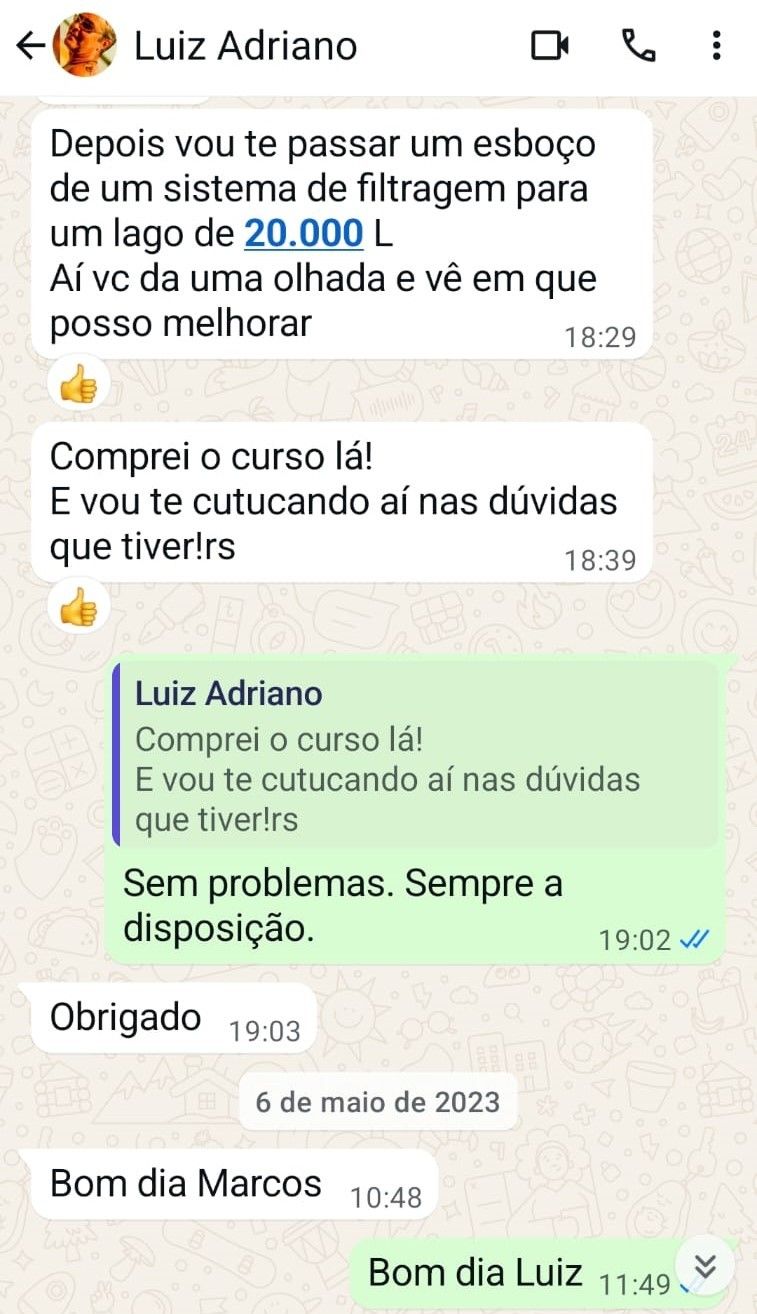This screenshot has height=1314, width=757.
Task: Jump to the latest messages
Action: 706,1267
